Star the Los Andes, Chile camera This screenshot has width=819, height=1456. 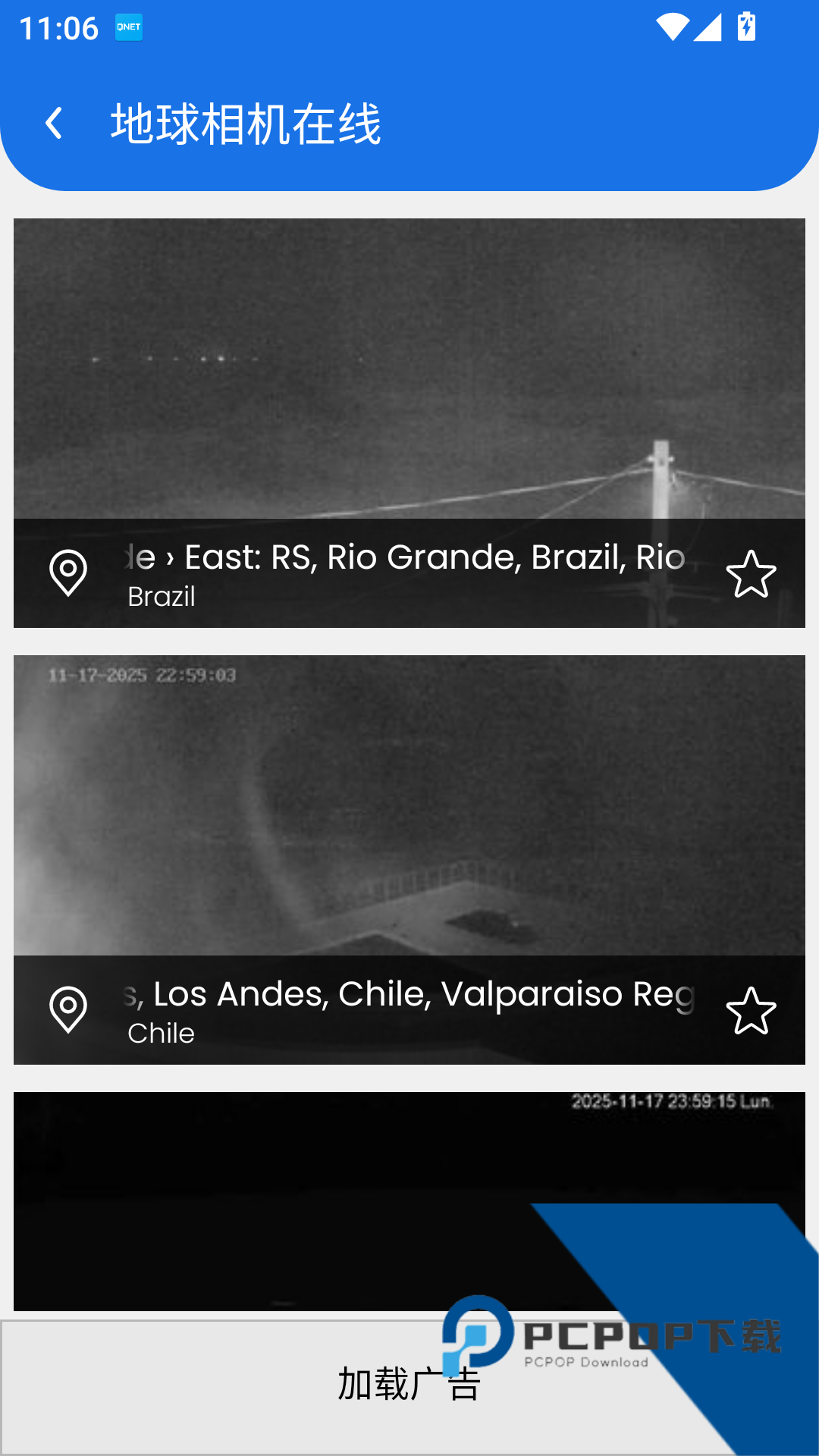click(751, 1011)
